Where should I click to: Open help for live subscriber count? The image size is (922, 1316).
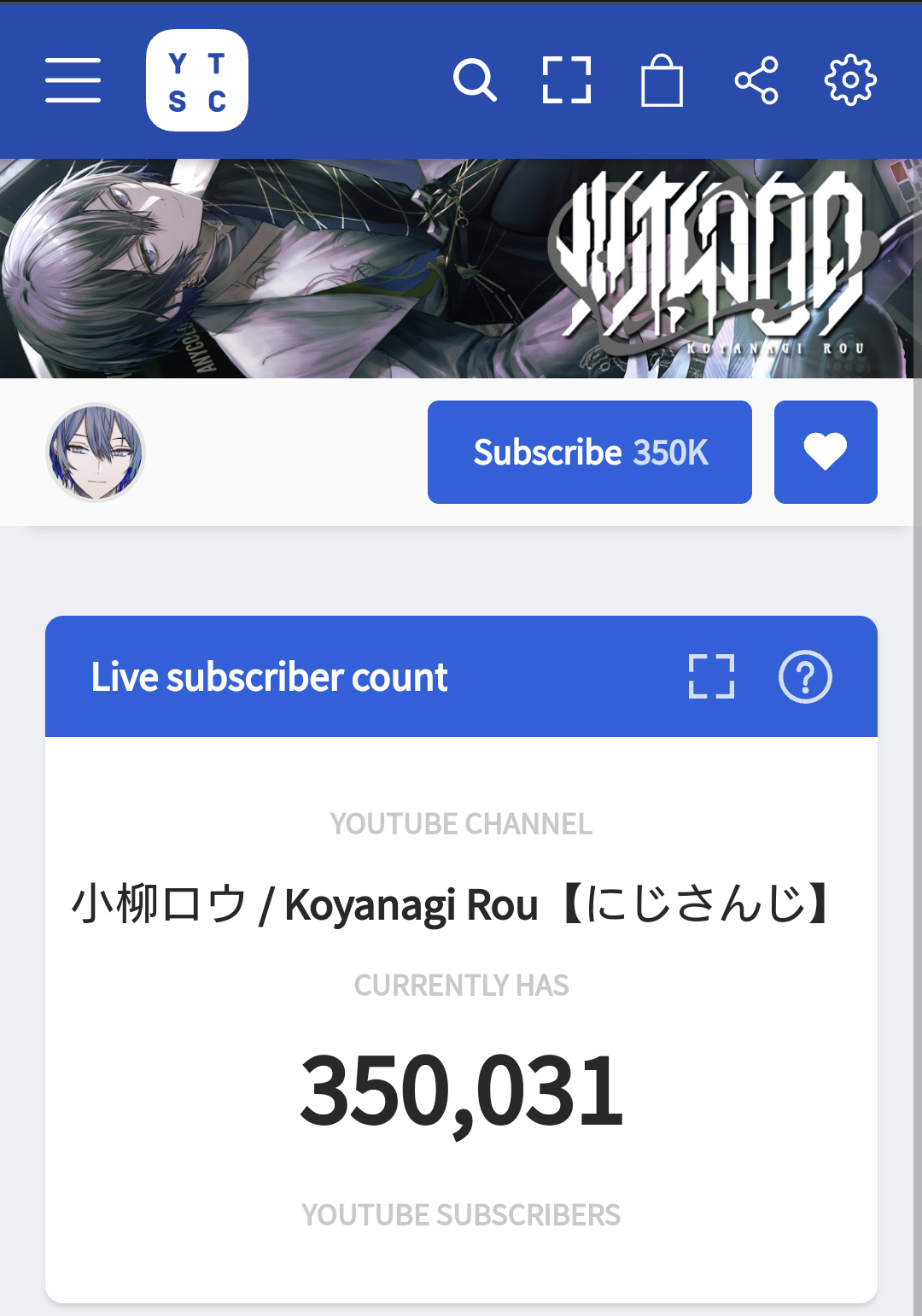(x=805, y=676)
